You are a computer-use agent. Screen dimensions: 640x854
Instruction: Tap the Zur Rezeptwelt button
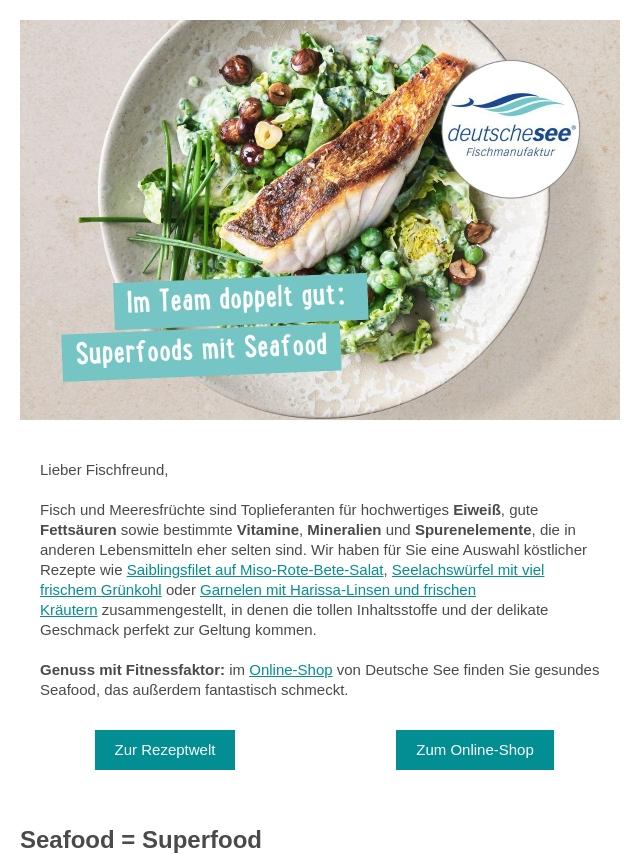[x=165, y=750]
